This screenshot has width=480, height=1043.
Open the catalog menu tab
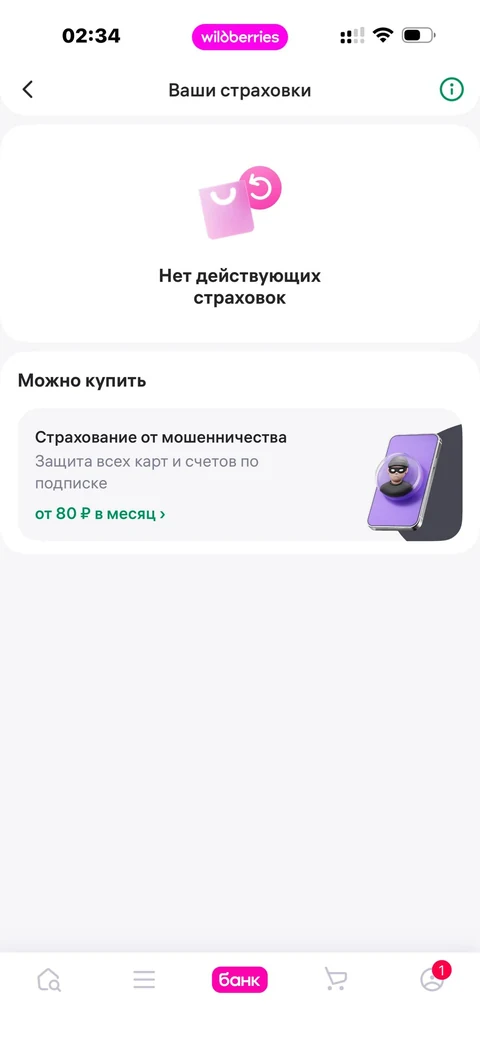144,979
